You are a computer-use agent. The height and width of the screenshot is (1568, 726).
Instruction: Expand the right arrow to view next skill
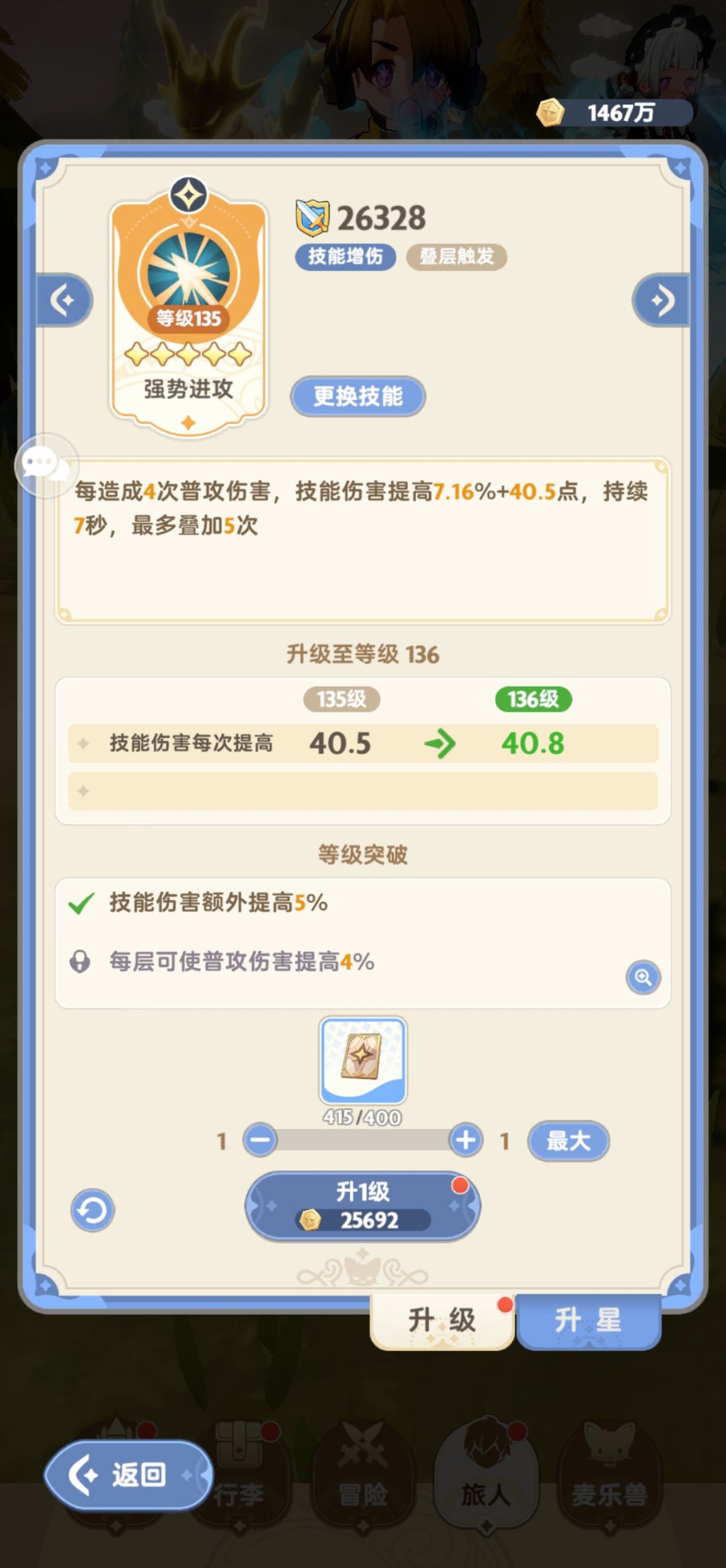tap(661, 300)
